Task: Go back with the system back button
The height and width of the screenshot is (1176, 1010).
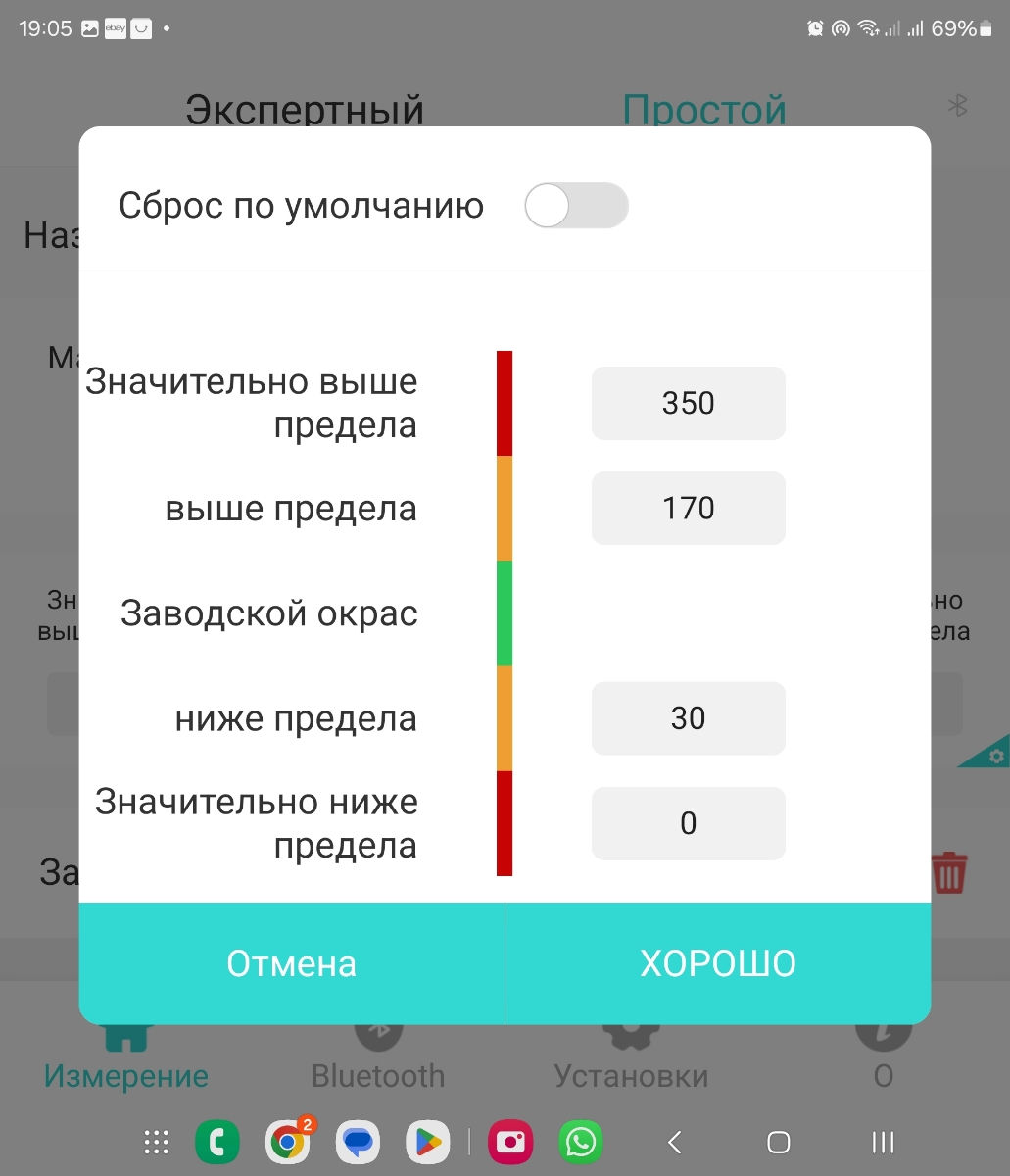Action: (x=674, y=1142)
